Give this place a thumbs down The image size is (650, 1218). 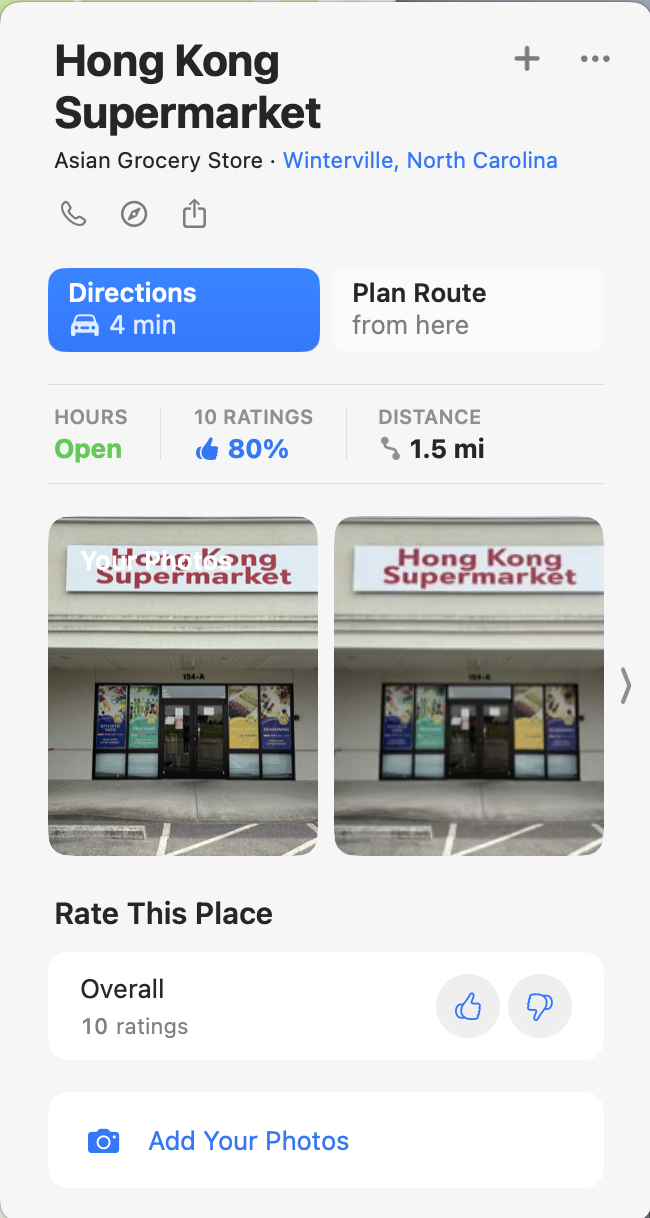[540, 1006]
